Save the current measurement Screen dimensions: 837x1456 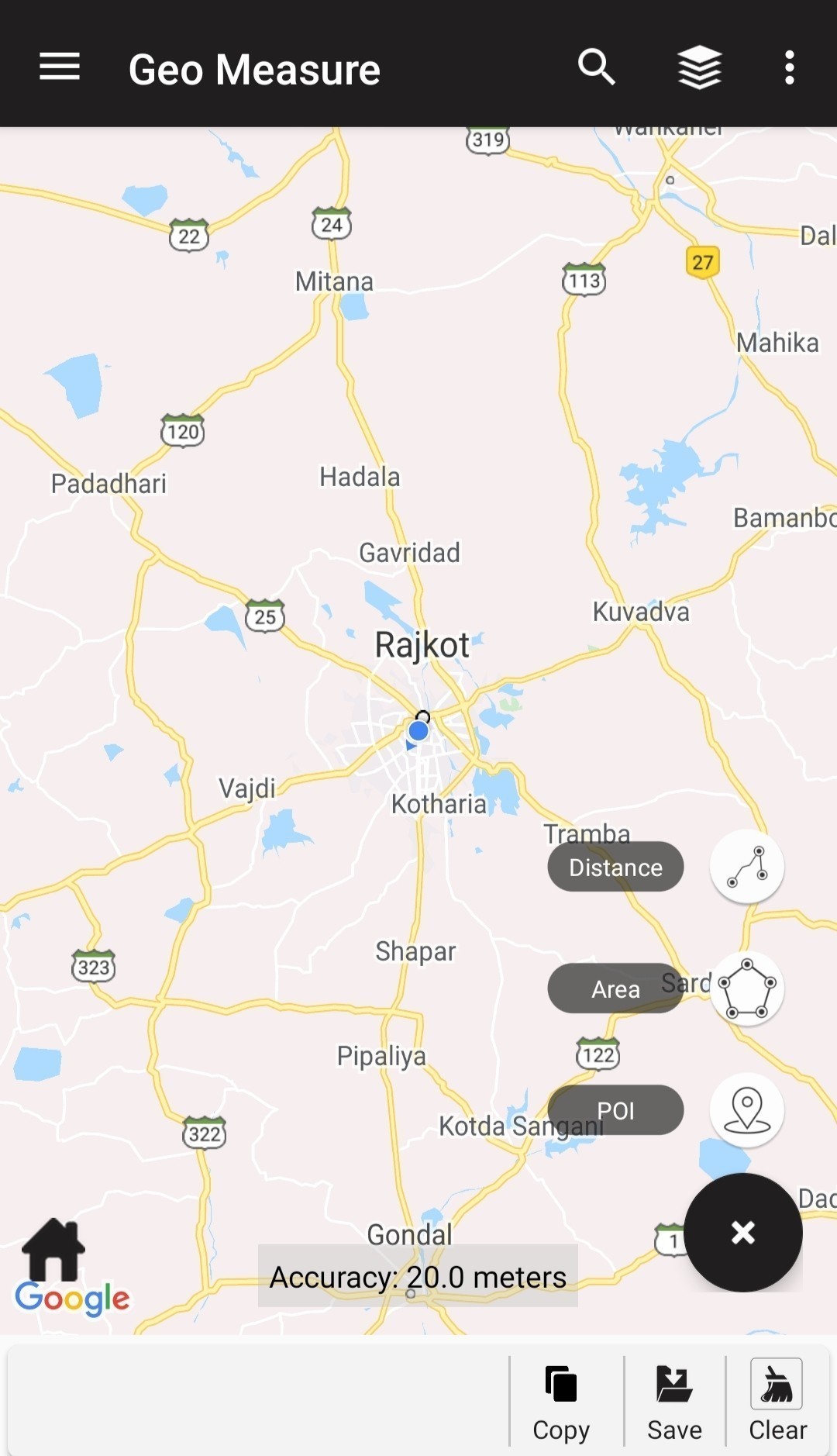(x=674, y=1403)
